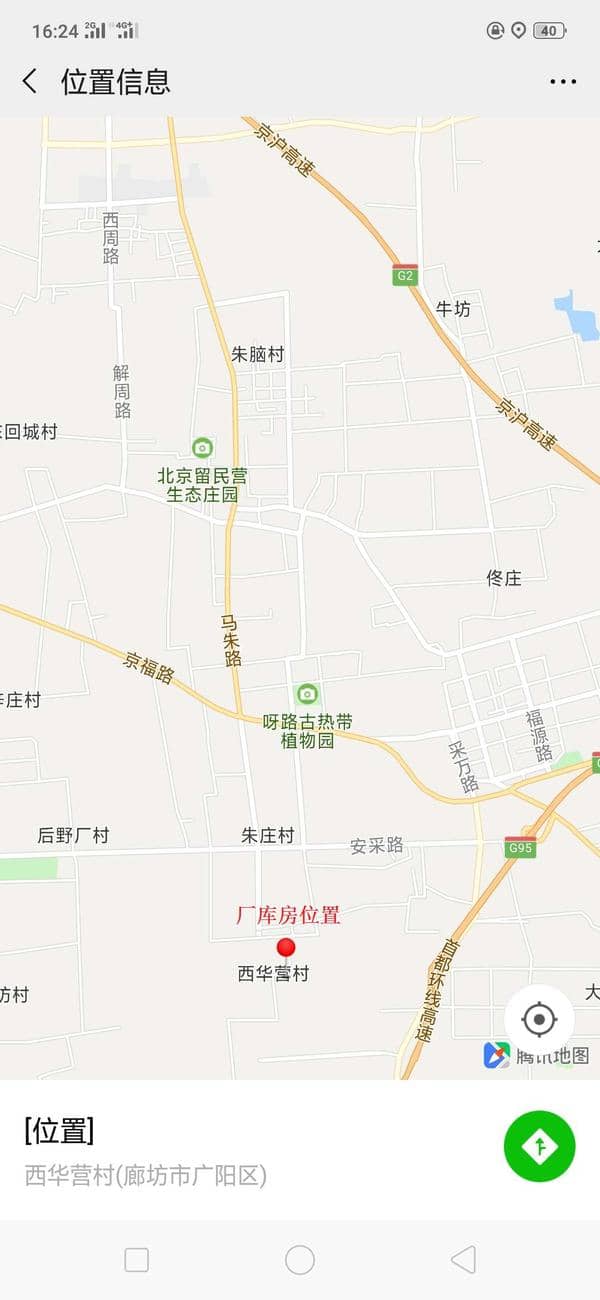Tap the red location pin at 西华营村
Viewport: 600px width, 1300px height.
coord(286,947)
